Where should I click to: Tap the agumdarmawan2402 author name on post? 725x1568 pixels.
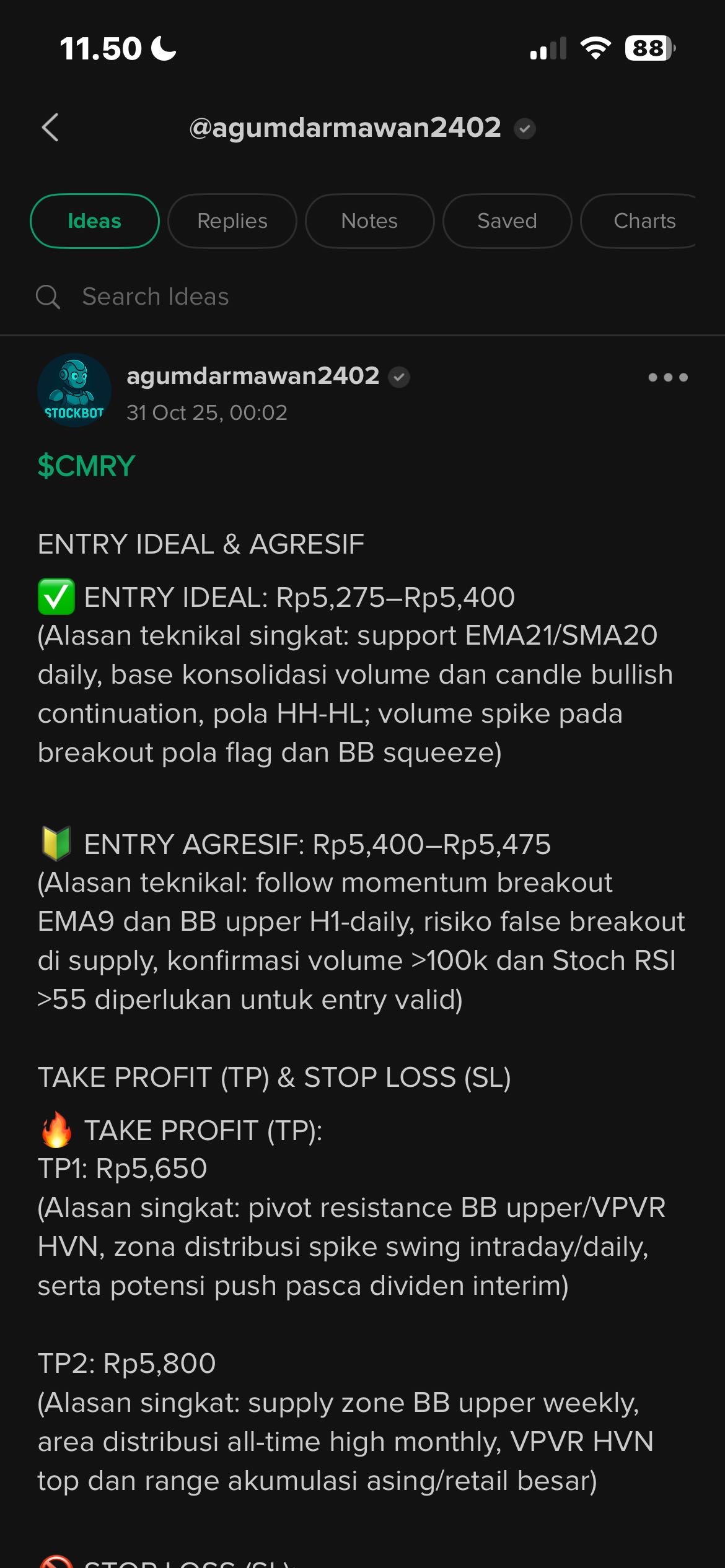click(252, 376)
